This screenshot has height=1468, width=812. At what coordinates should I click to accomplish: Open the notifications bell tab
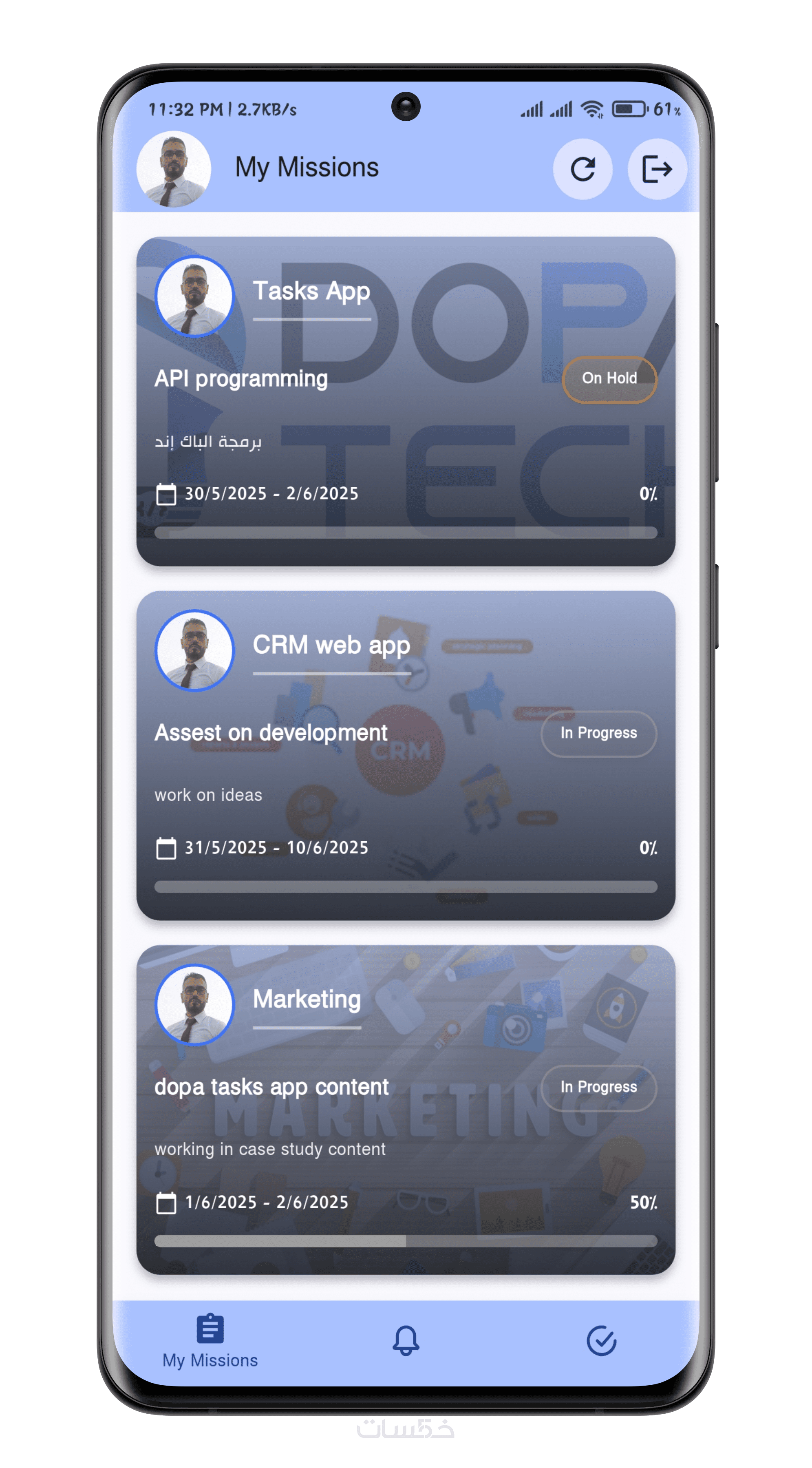click(x=406, y=1340)
